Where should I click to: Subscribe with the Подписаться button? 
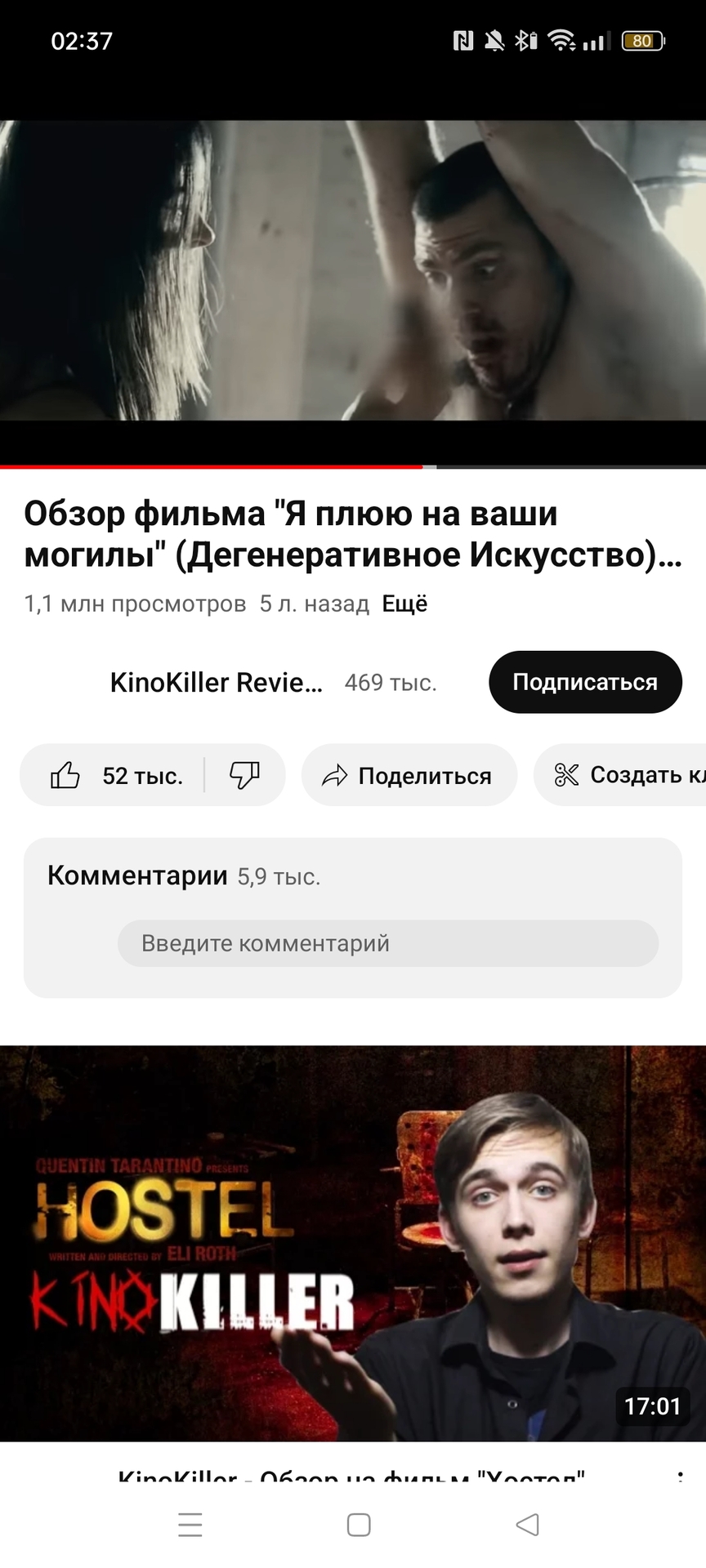(x=585, y=683)
